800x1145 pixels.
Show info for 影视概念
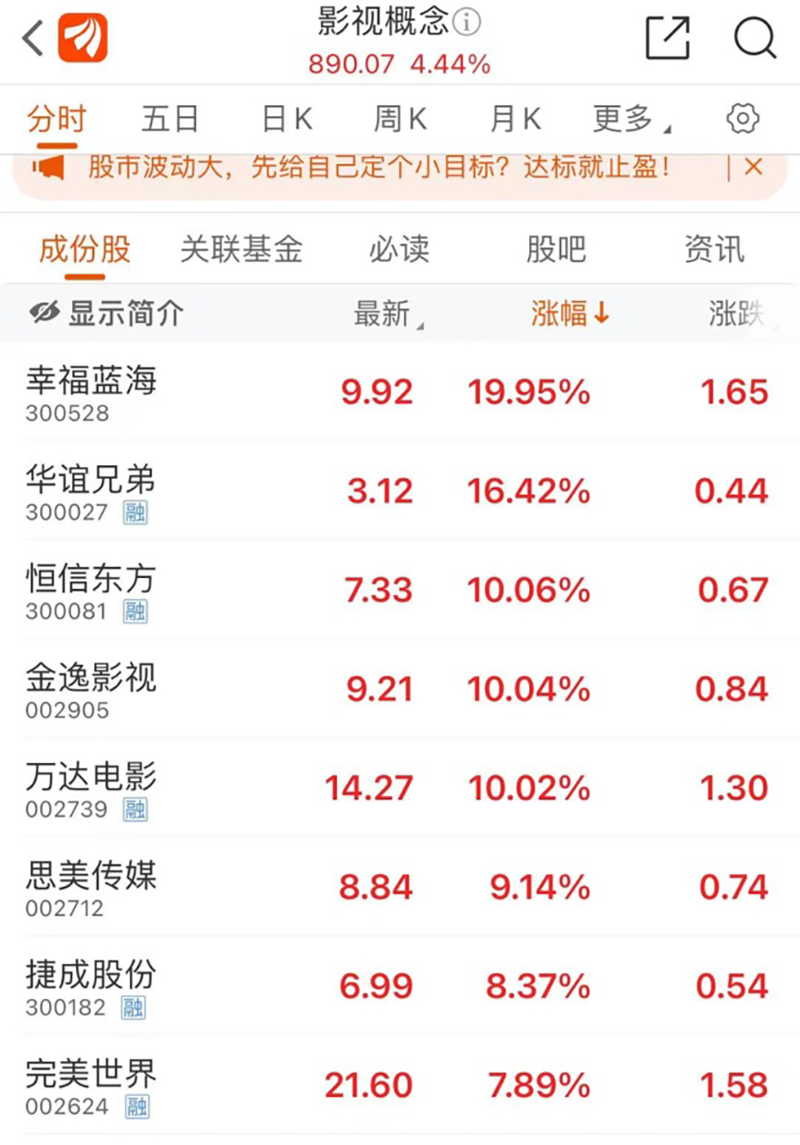[468, 21]
